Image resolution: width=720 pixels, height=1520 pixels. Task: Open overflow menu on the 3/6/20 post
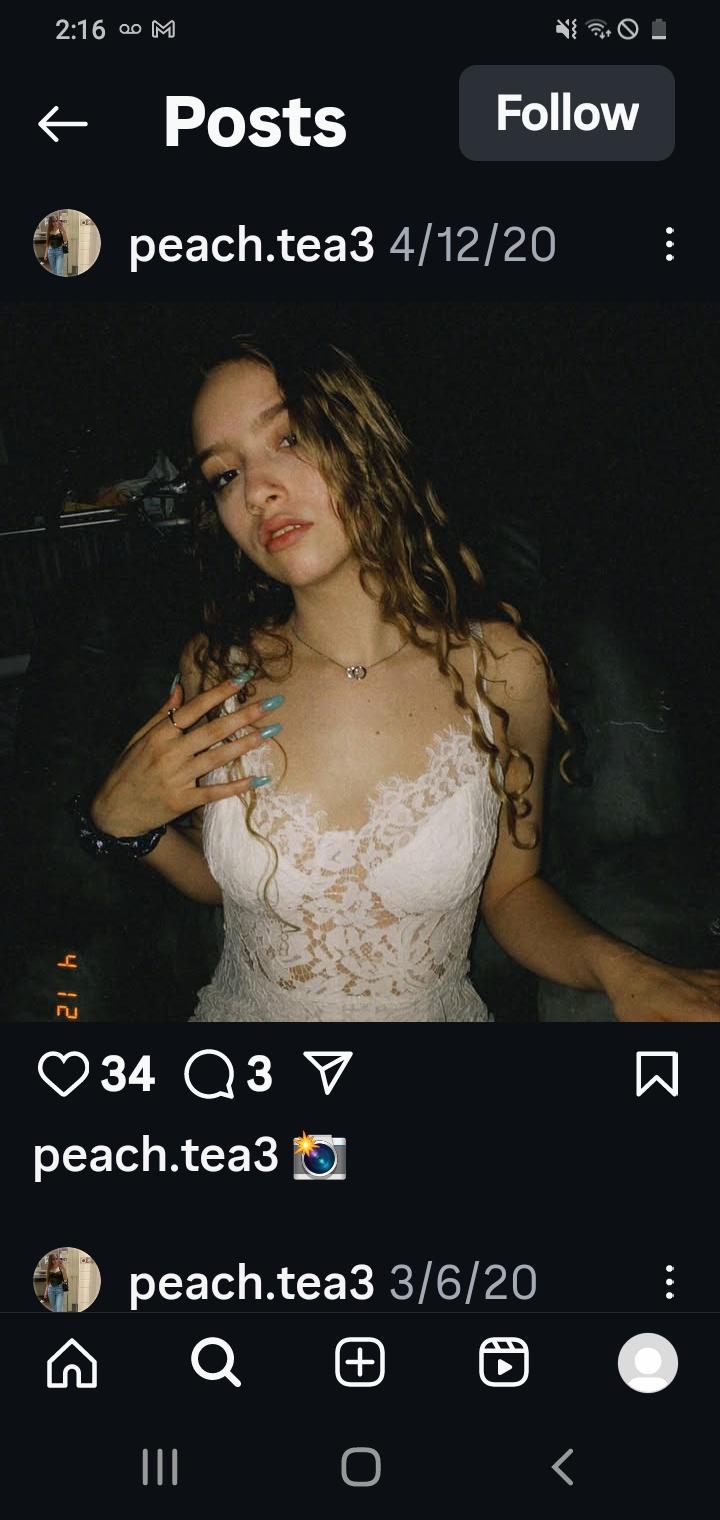(x=669, y=1282)
